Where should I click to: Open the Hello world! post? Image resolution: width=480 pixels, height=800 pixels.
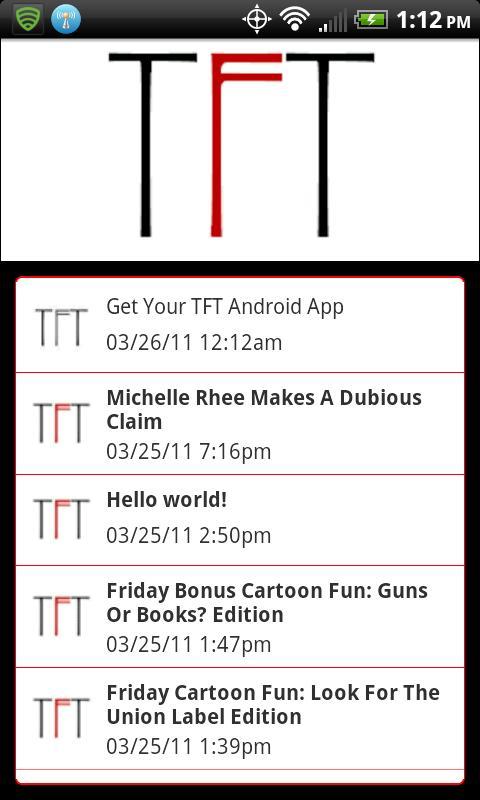click(x=240, y=520)
